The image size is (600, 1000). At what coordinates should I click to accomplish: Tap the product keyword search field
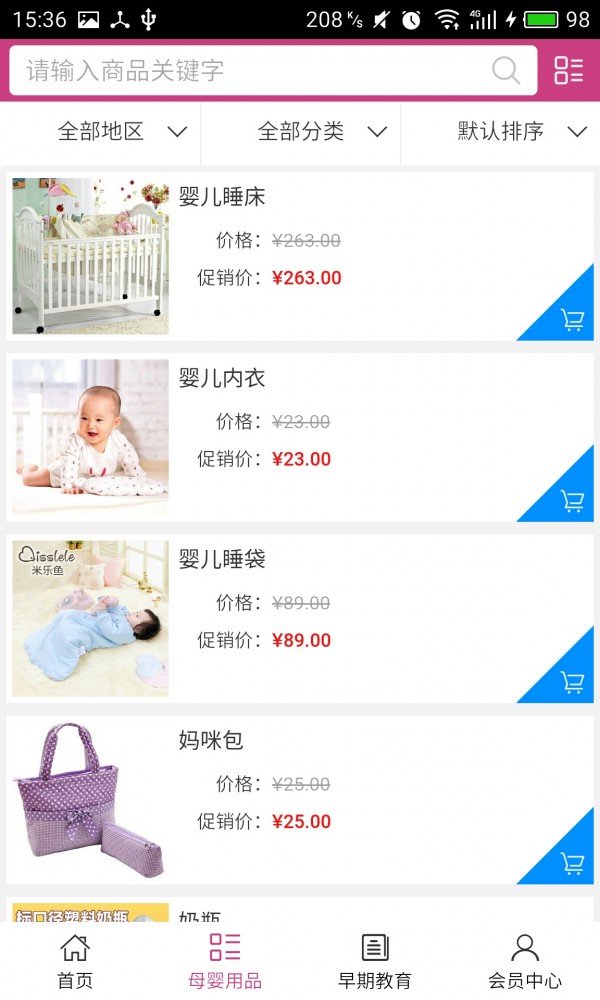250,71
